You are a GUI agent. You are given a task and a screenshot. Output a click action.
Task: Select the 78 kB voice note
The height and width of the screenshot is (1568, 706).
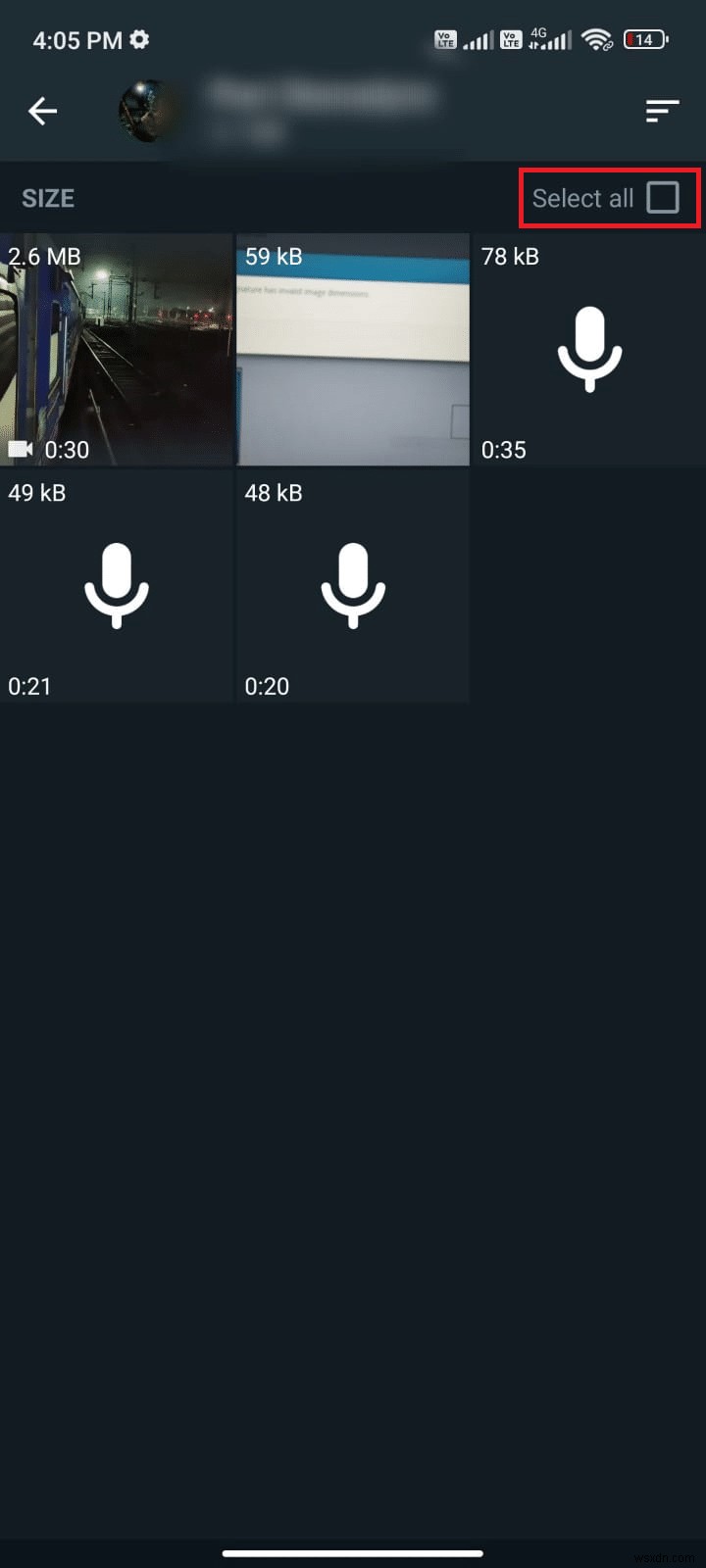click(x=588, y=350)
